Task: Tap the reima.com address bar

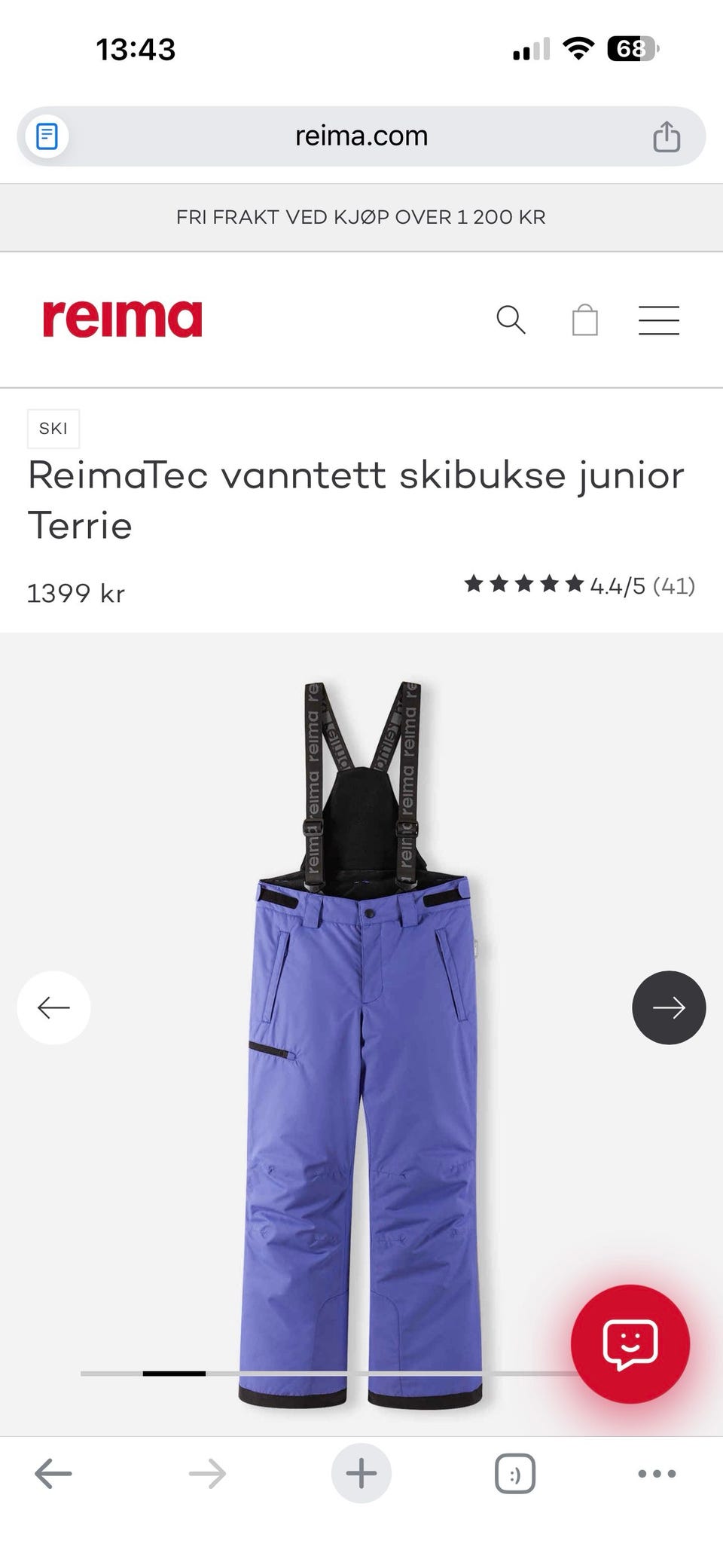Action: pyautogui.click(x=361, y=136)
